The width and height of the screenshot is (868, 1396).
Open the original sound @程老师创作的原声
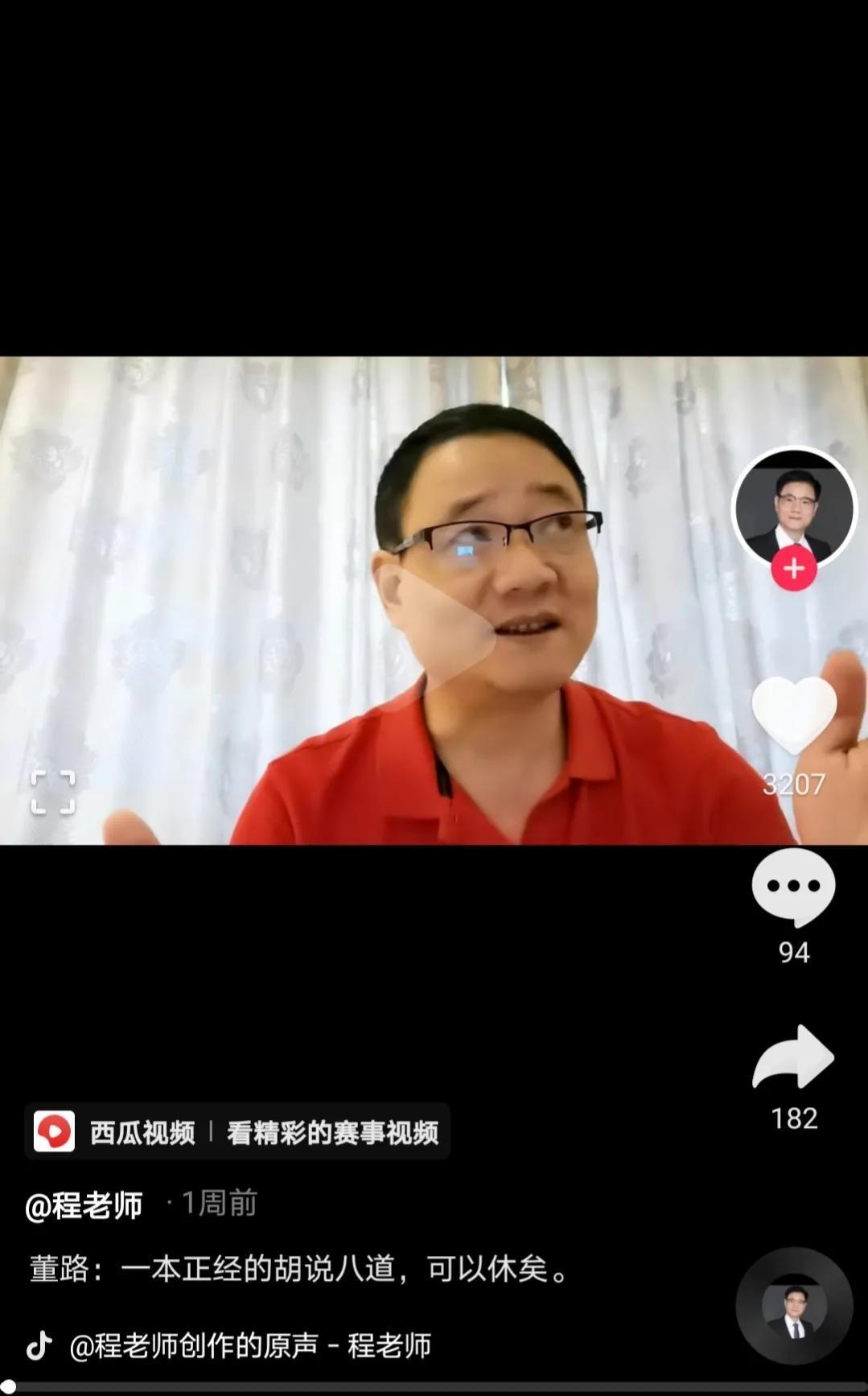pyautogui.click(x=249, y=1345)
